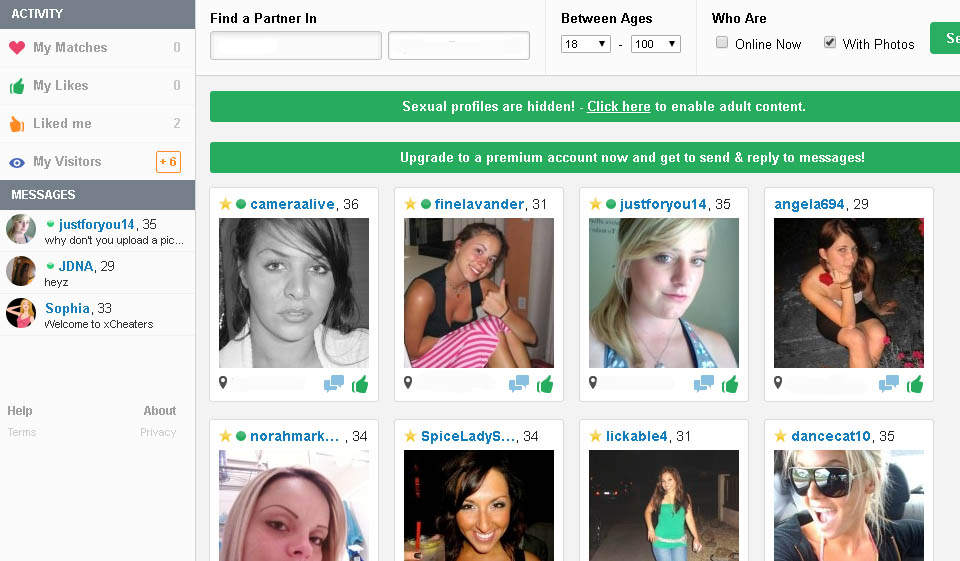The height and width of the screenshot is (561, 960).
Task: Uncheck the With Photos checkbox
Action: (830, 43)
